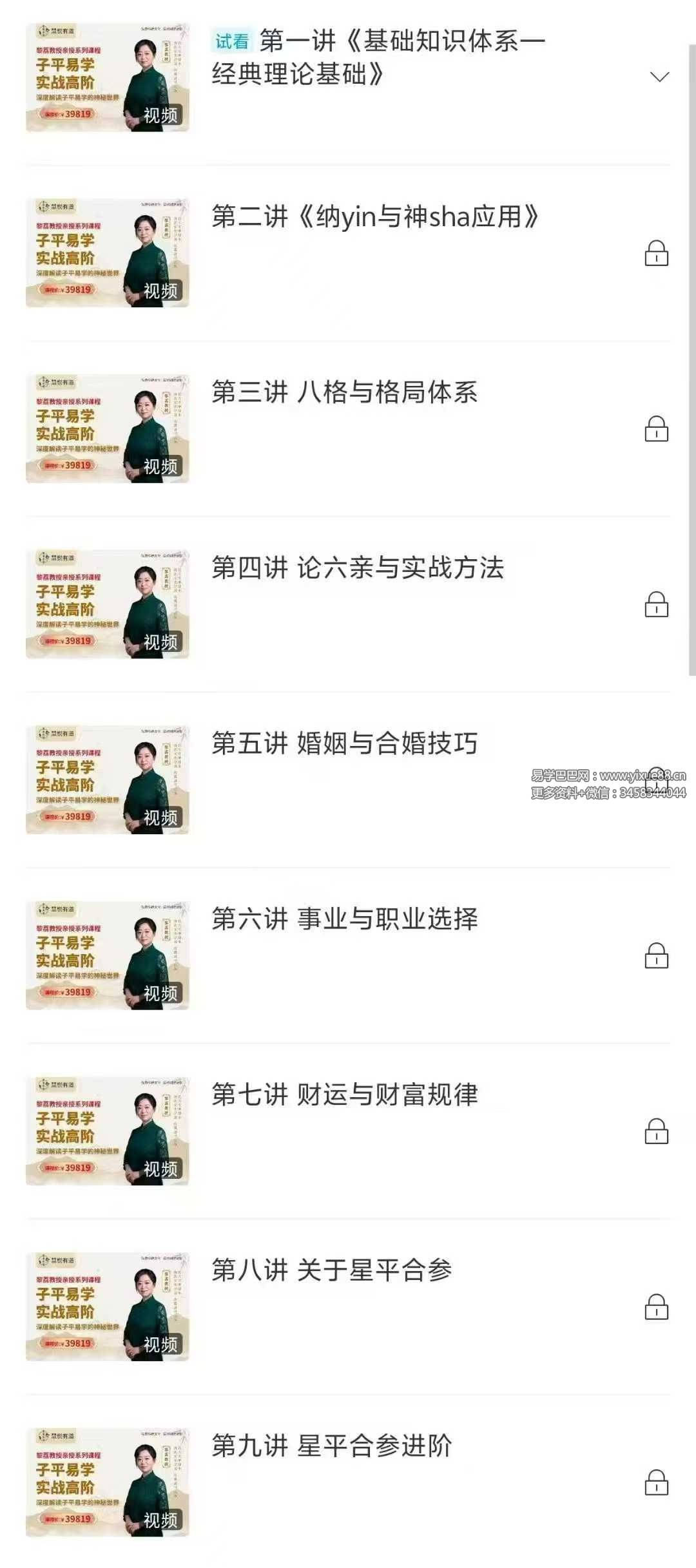Open 第四讲 论六亲与实战方法

coord(358,568)
